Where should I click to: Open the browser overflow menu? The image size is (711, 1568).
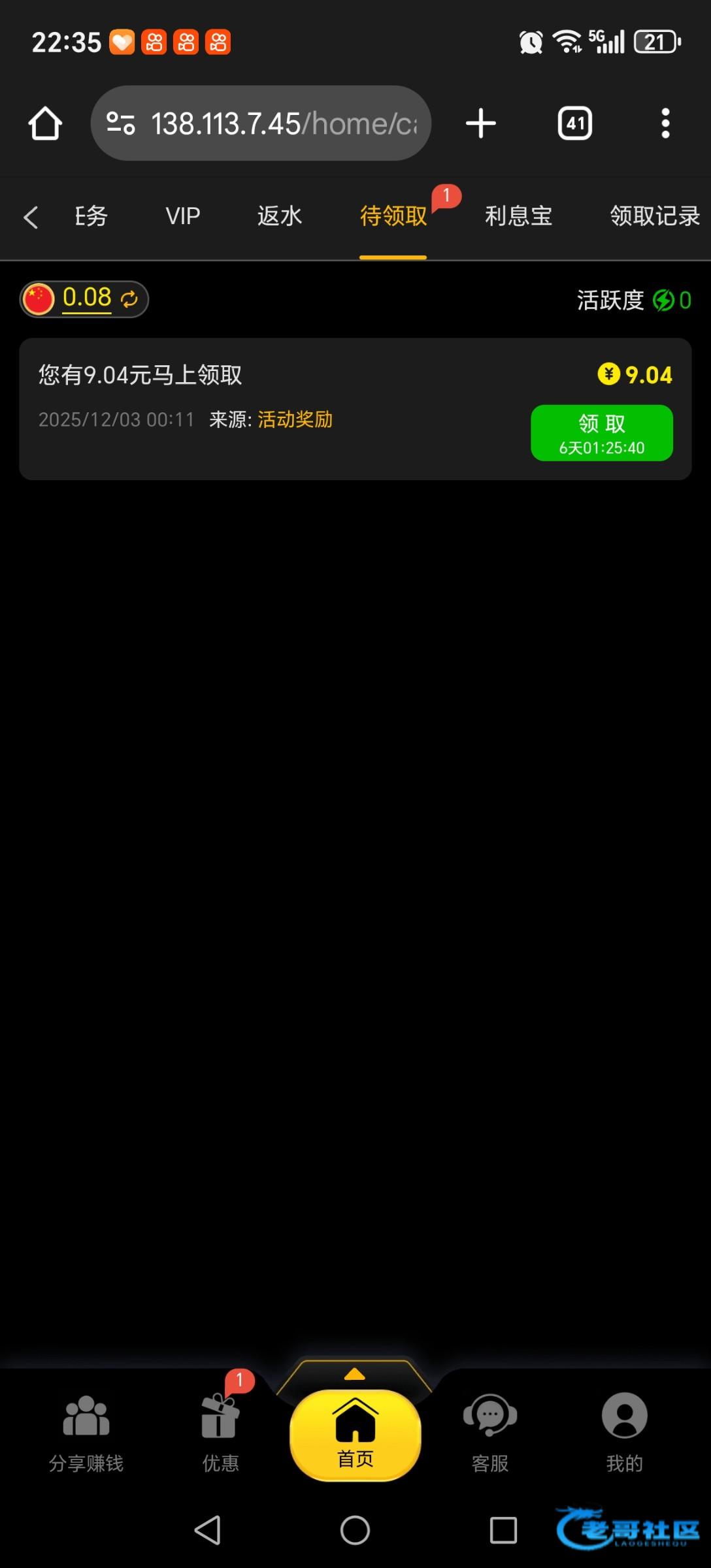(x=665, y=123)
